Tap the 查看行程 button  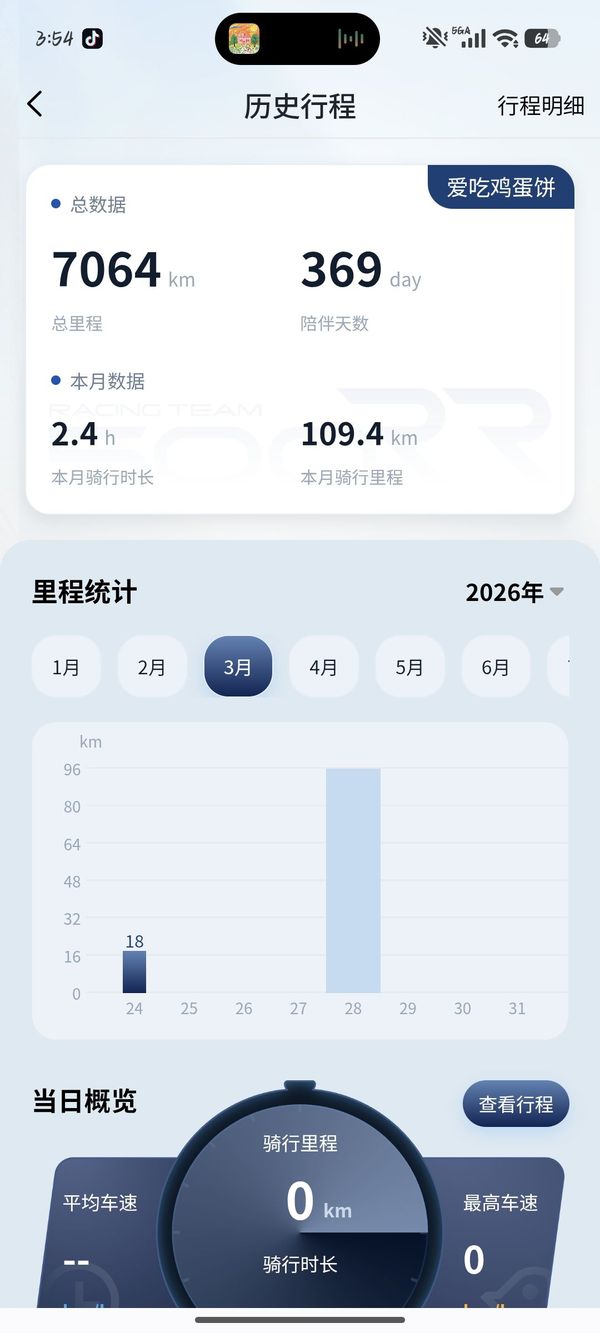515,1104
